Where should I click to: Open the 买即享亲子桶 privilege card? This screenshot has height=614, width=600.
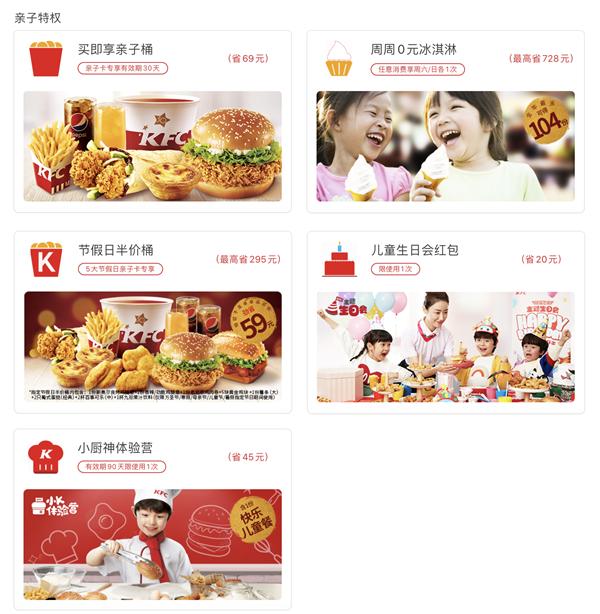(152, 122)
